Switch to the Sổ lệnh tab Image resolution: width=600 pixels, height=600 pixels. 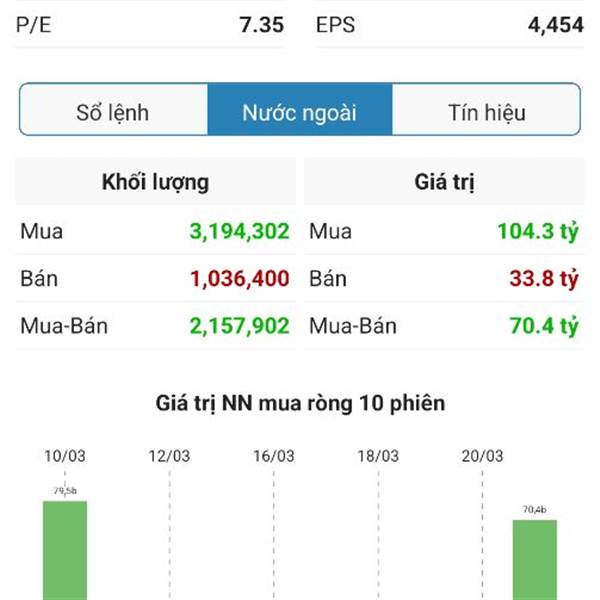113,113
